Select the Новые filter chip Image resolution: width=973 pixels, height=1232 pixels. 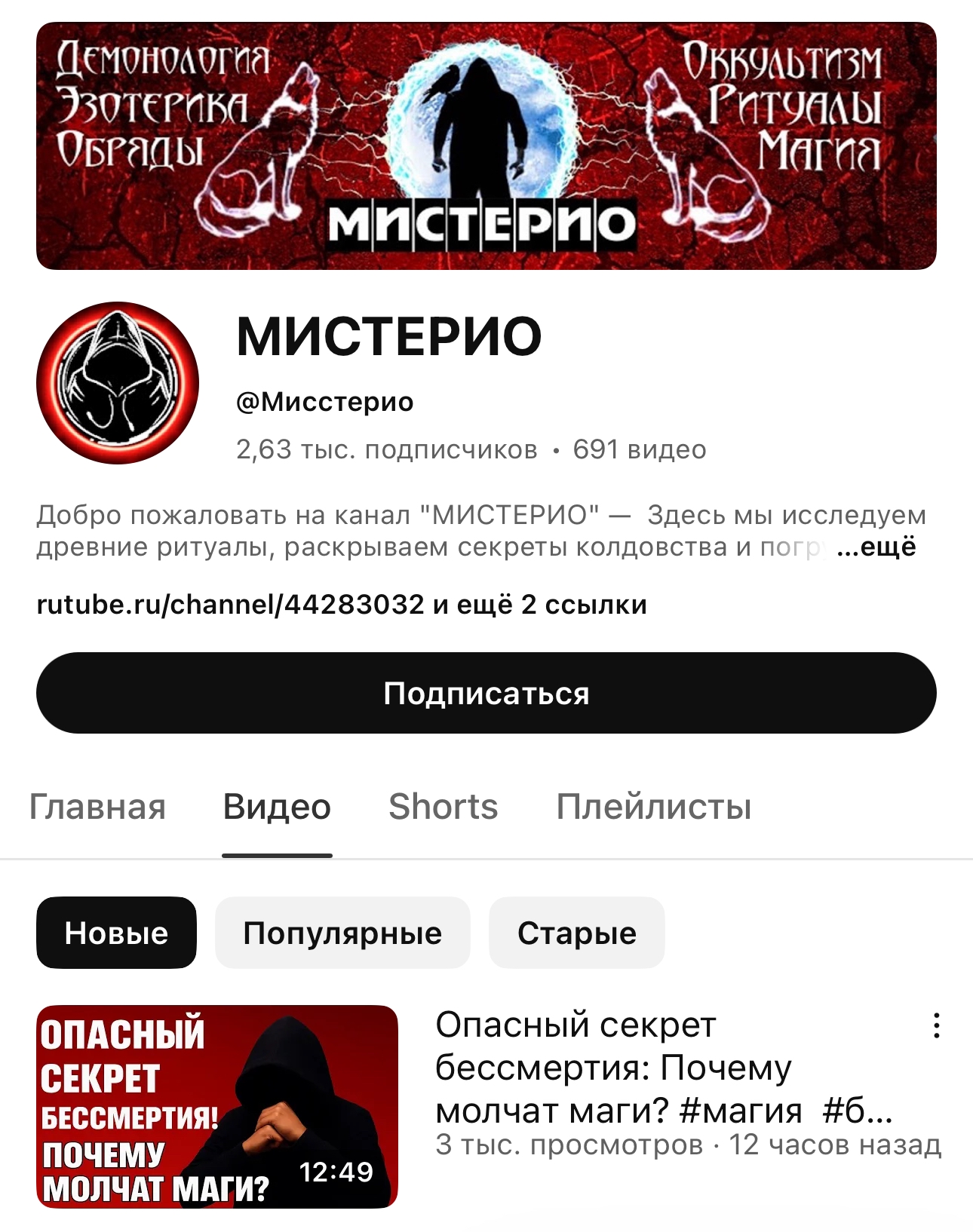coord(116,933)
